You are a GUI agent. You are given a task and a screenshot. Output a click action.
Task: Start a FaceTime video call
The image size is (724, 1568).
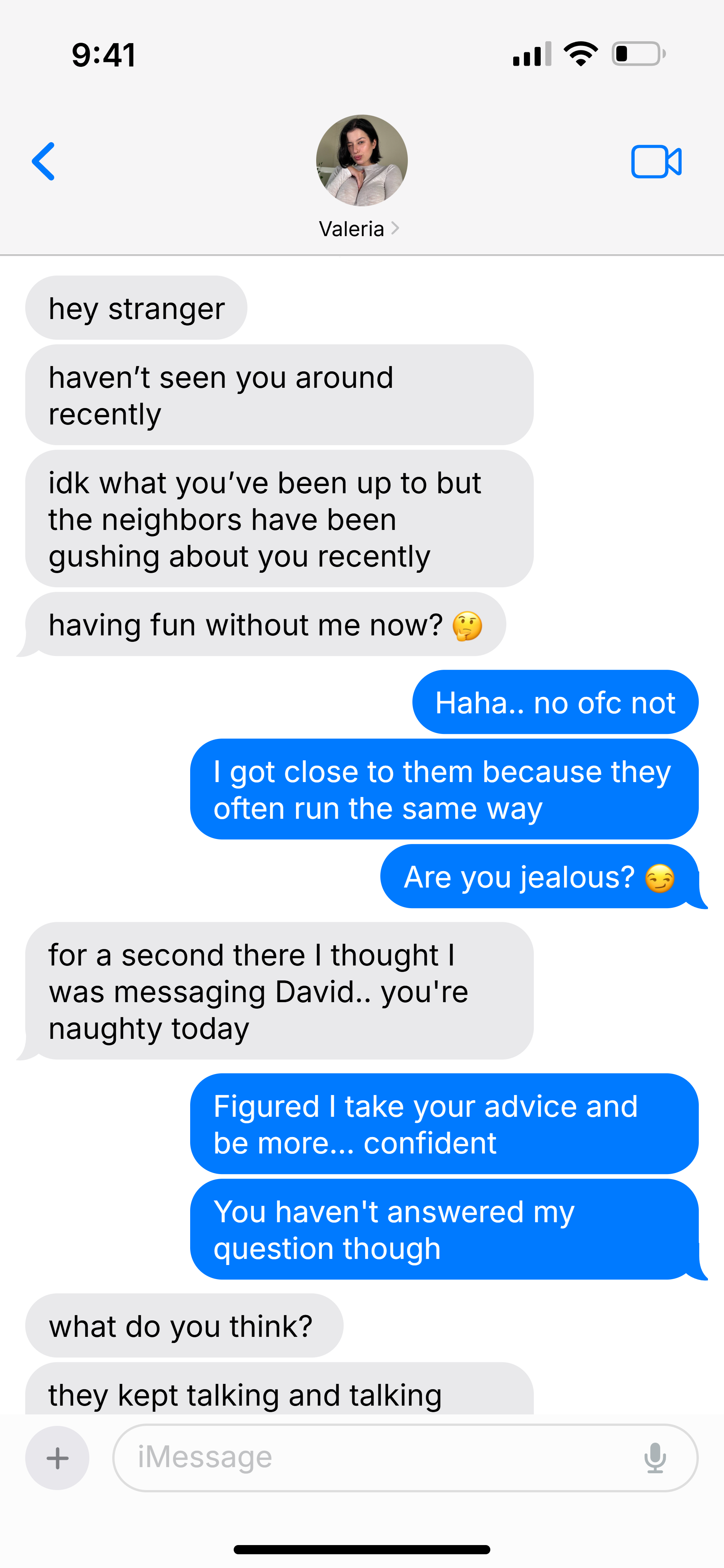pyautogui.click(x=656, y=162)
